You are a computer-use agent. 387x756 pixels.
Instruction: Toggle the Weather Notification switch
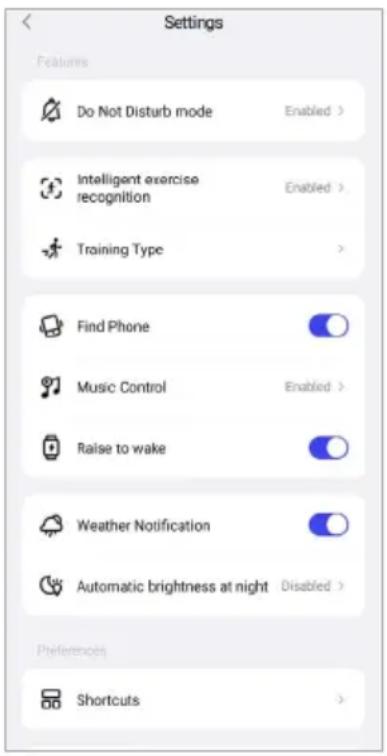328,525
